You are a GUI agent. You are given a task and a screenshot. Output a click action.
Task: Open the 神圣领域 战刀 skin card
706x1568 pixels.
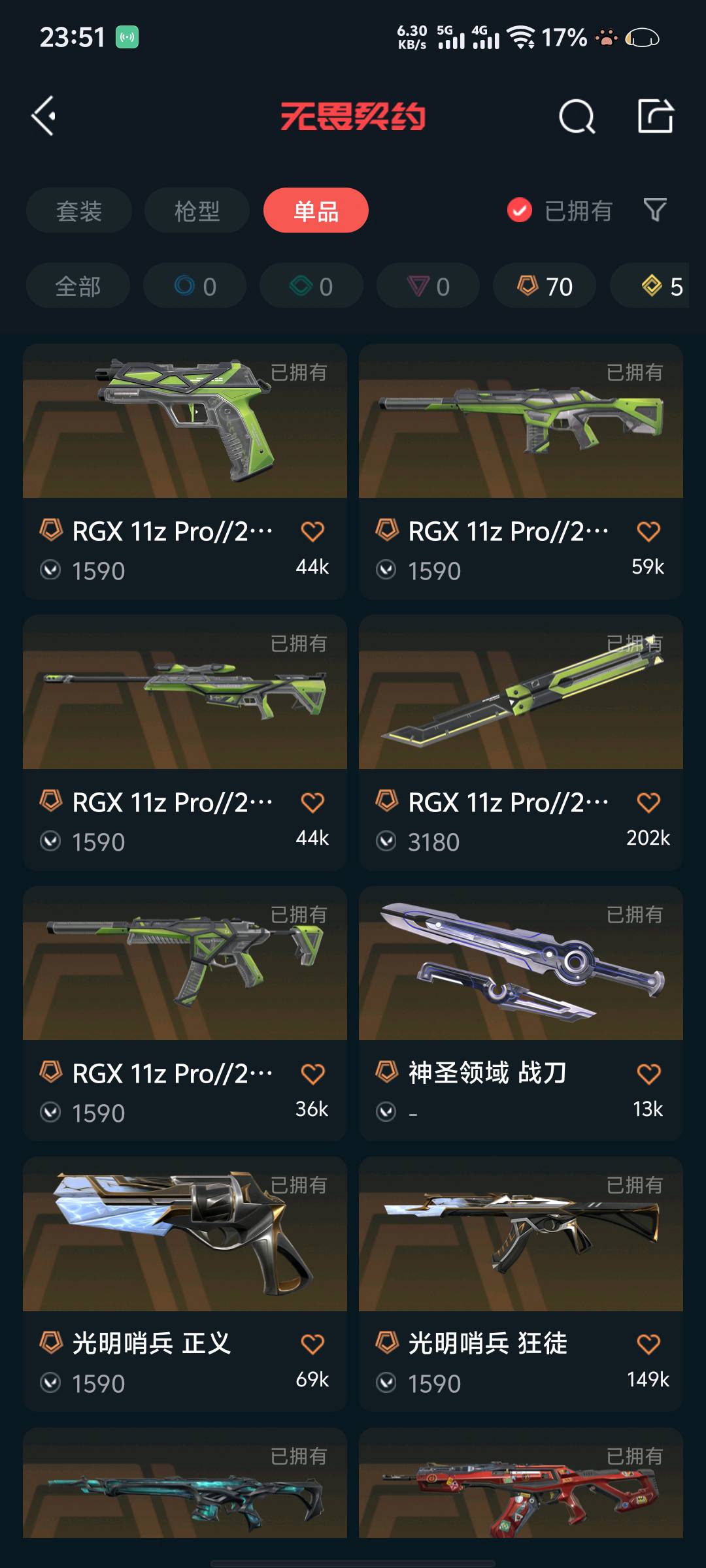[x=520, y=1013]
